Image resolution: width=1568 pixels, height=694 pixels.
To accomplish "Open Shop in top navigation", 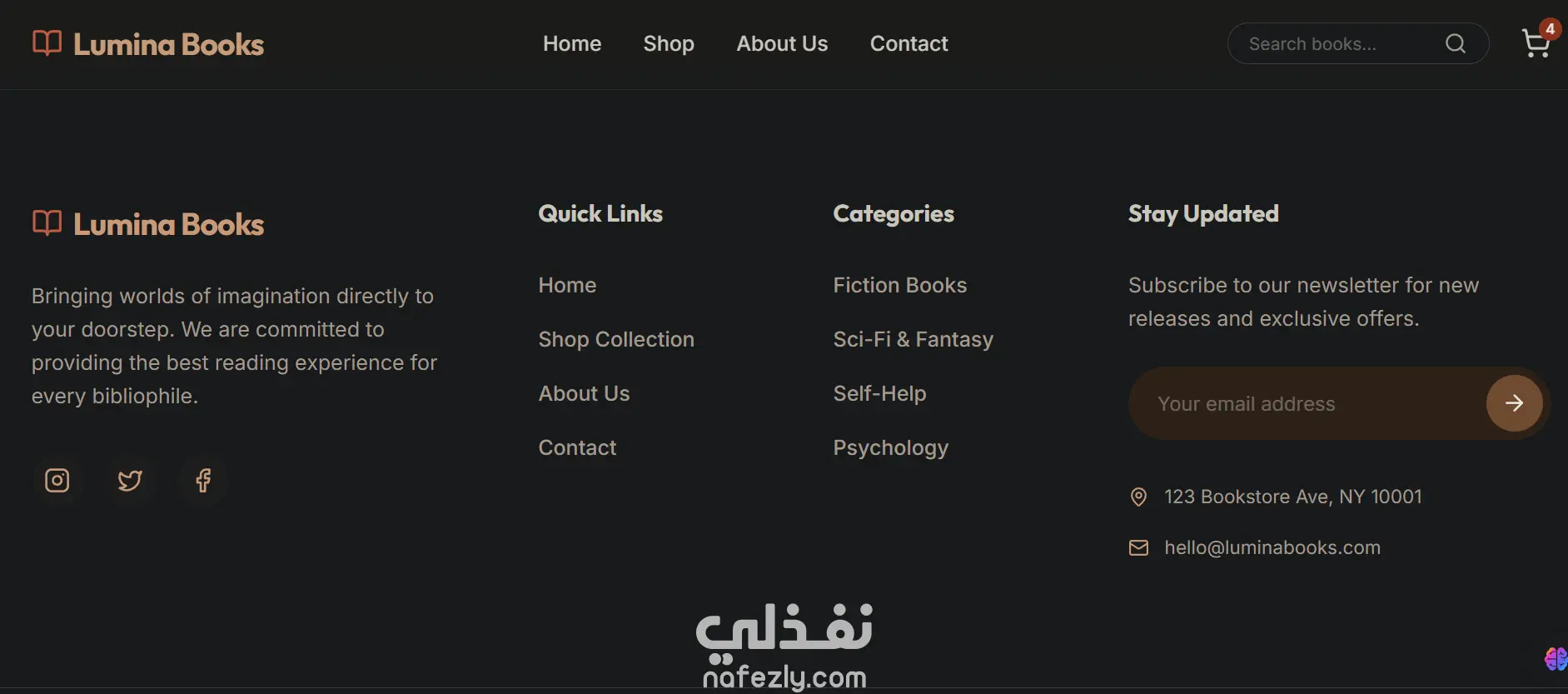I will click(x=668, y=43).
